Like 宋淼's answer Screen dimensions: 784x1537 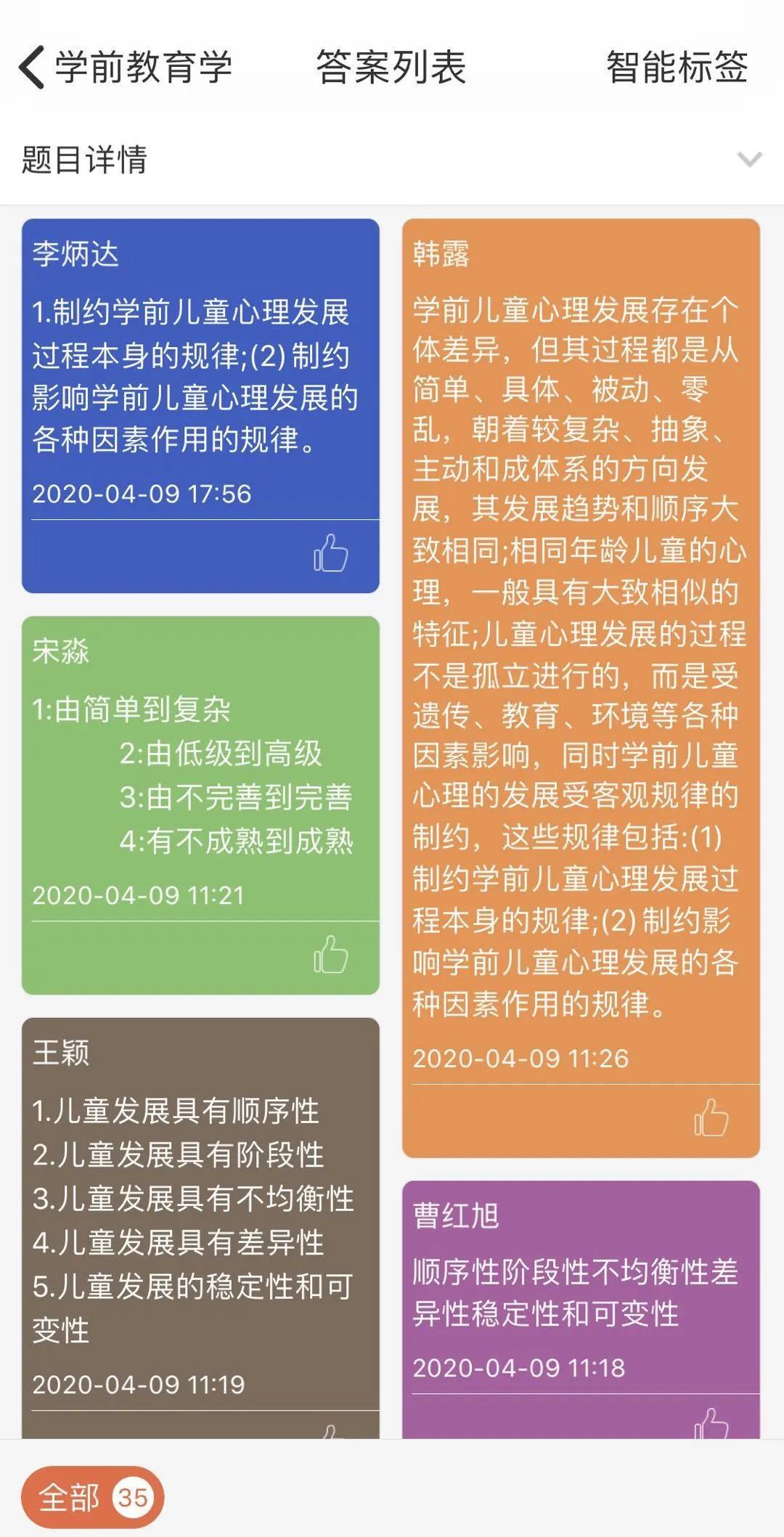(x=331, y=955)
